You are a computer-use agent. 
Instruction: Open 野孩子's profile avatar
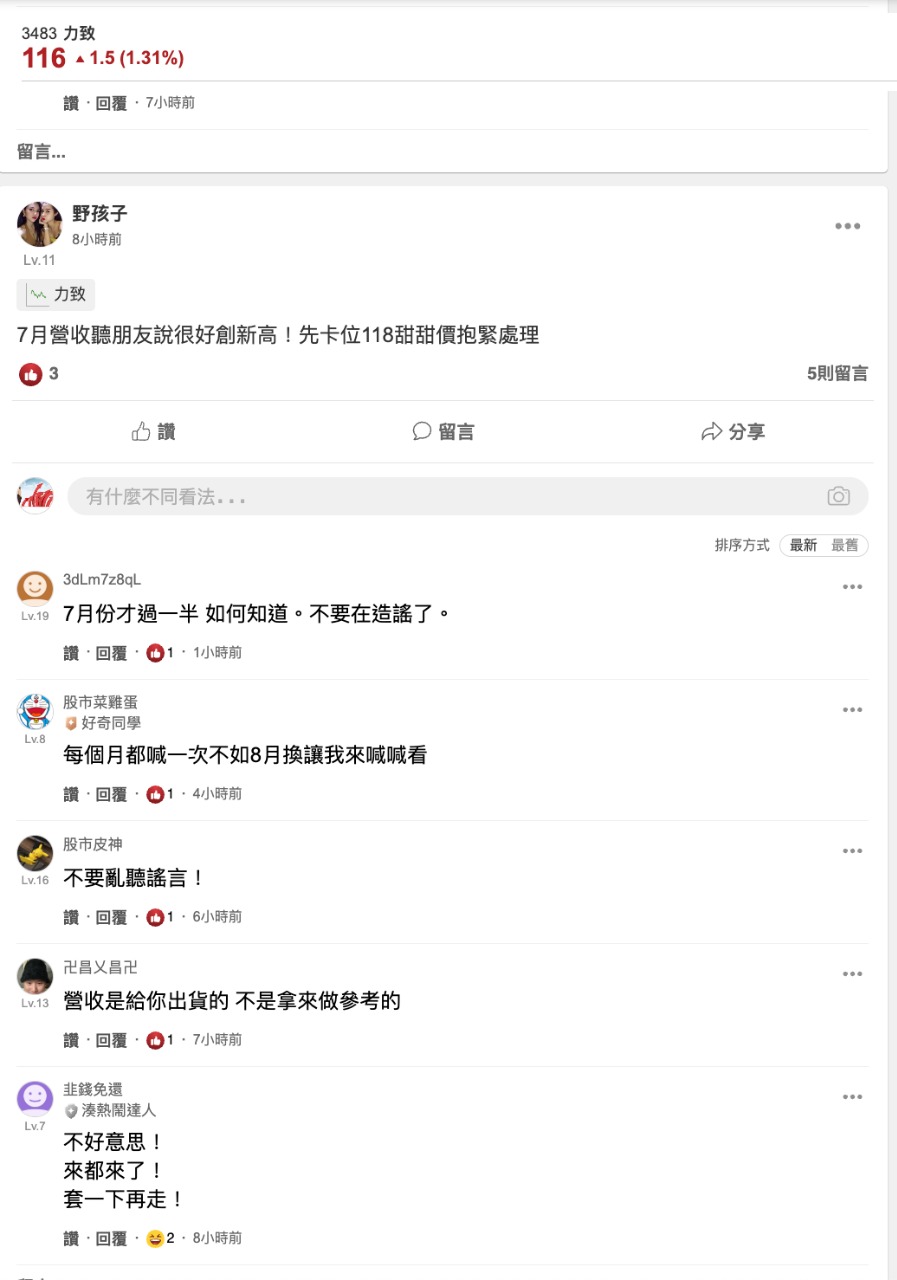coord(40,225)
